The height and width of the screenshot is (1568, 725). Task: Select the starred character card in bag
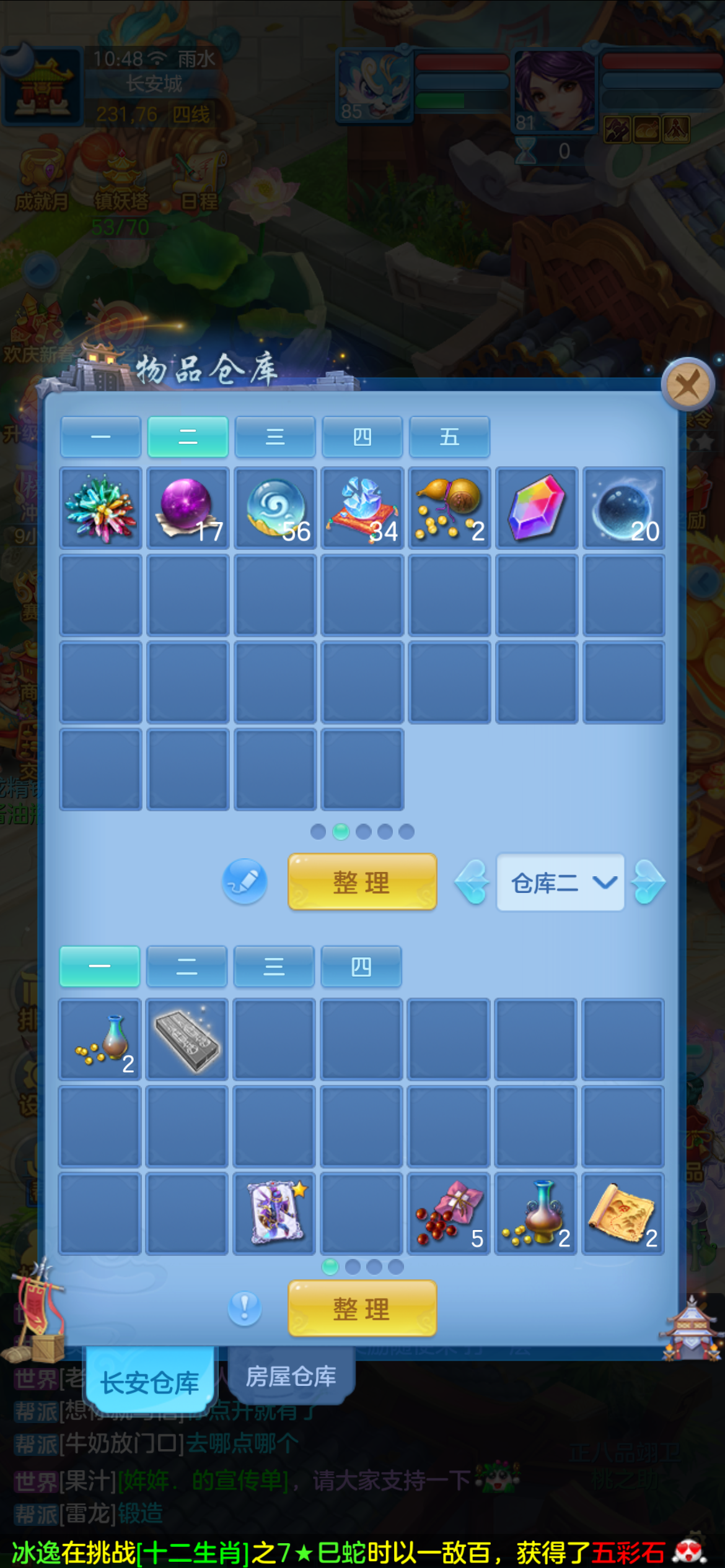tap(275, 1214)
